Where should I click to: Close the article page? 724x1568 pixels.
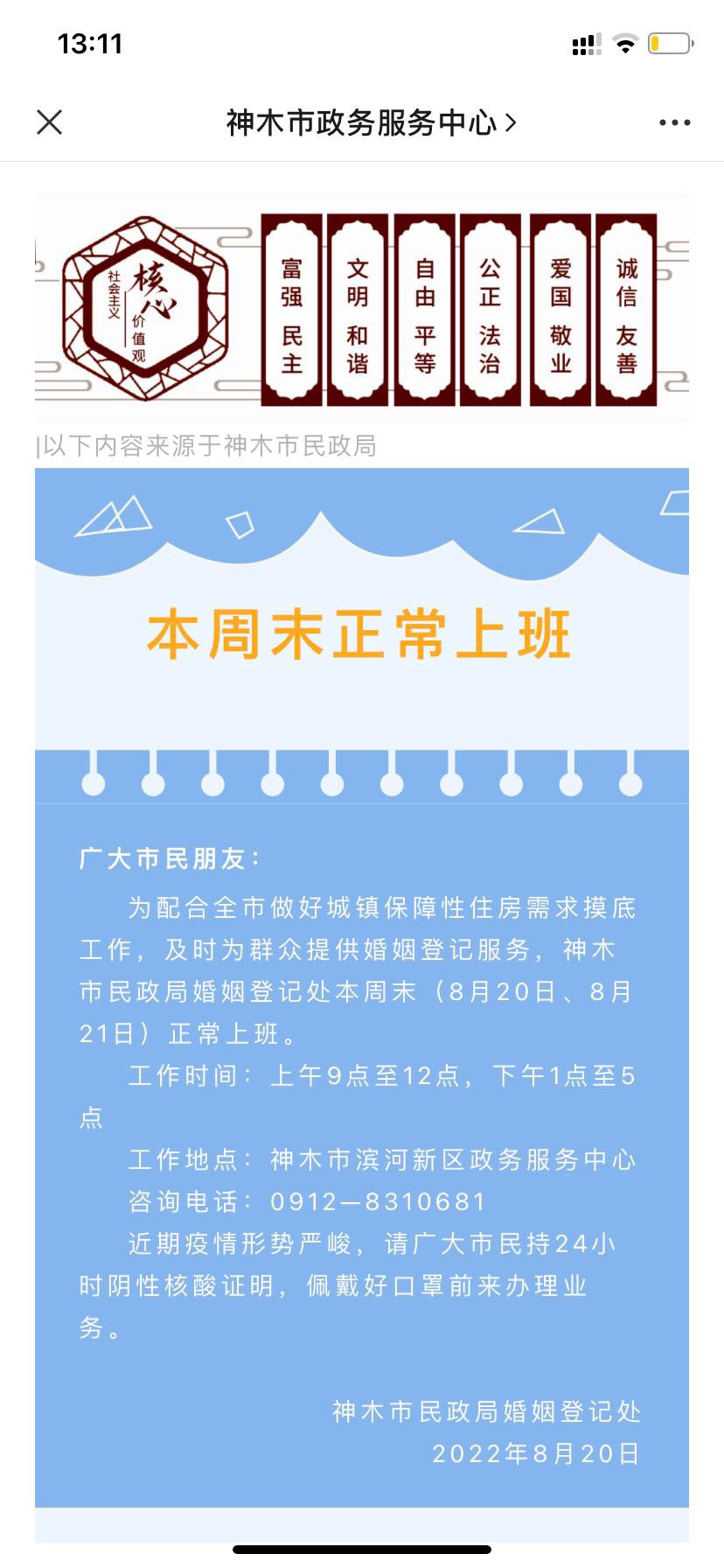click(x=50, y=122)
